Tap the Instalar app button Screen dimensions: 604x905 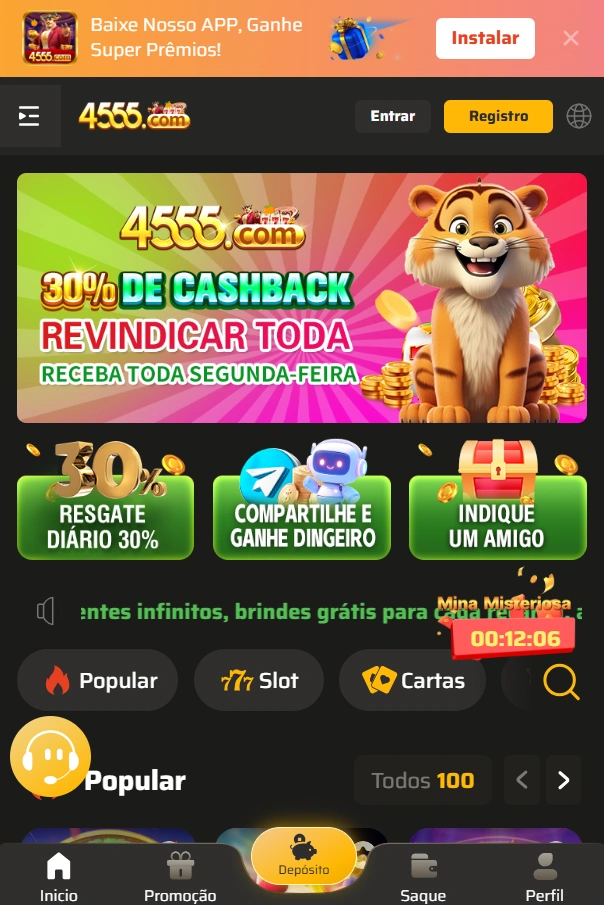pyautogui.click(x=485, y=39)
